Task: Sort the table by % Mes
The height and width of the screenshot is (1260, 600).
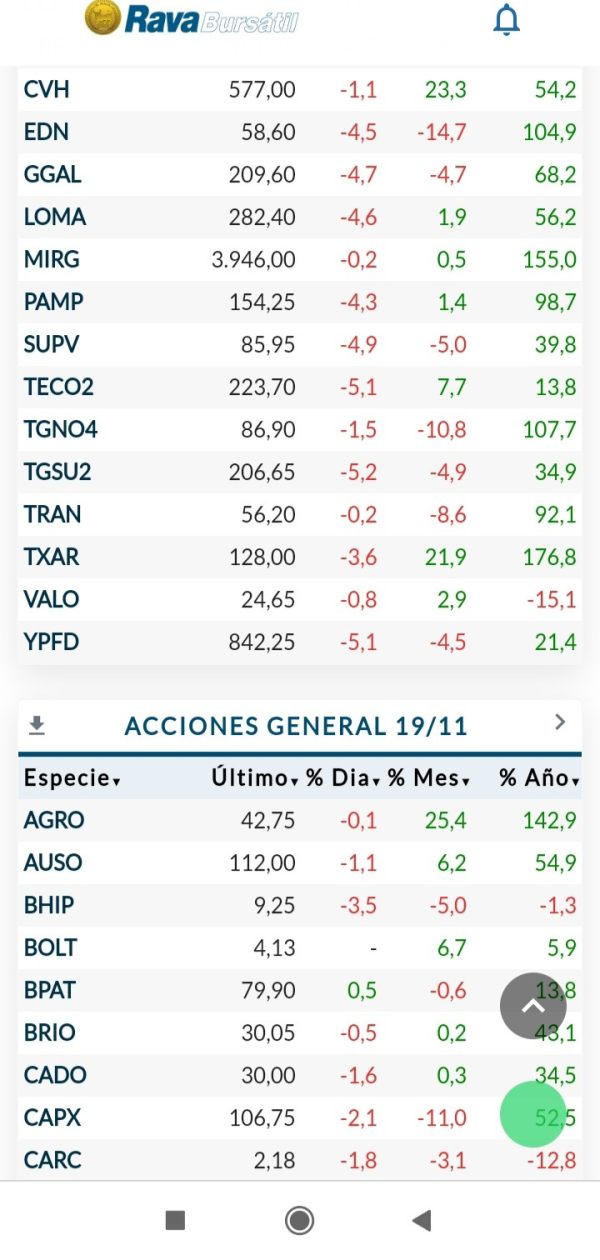Action: click(x=430, y=778)
